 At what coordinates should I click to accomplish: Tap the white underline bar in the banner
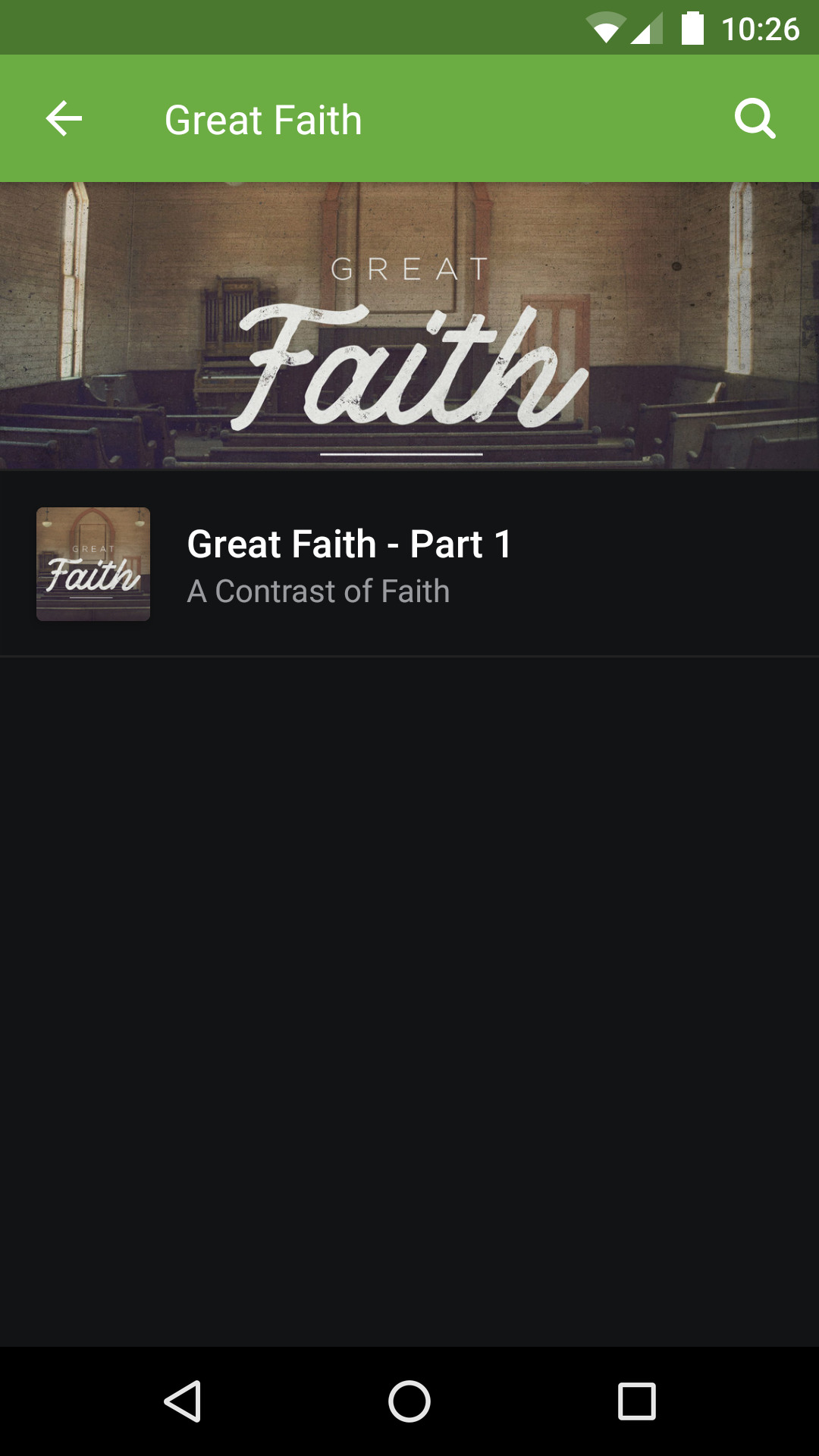point(401,455)
